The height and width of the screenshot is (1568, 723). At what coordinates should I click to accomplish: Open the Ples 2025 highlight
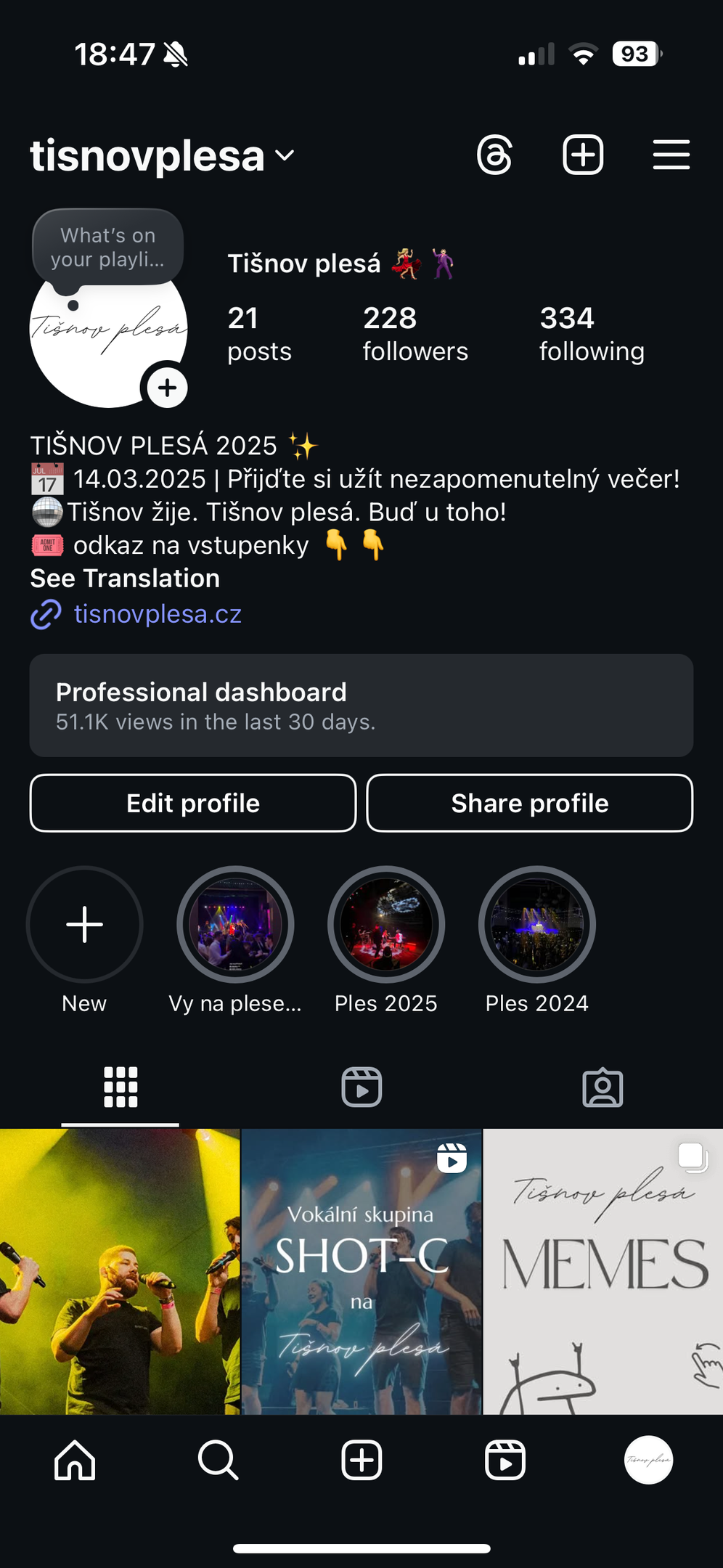386,925
